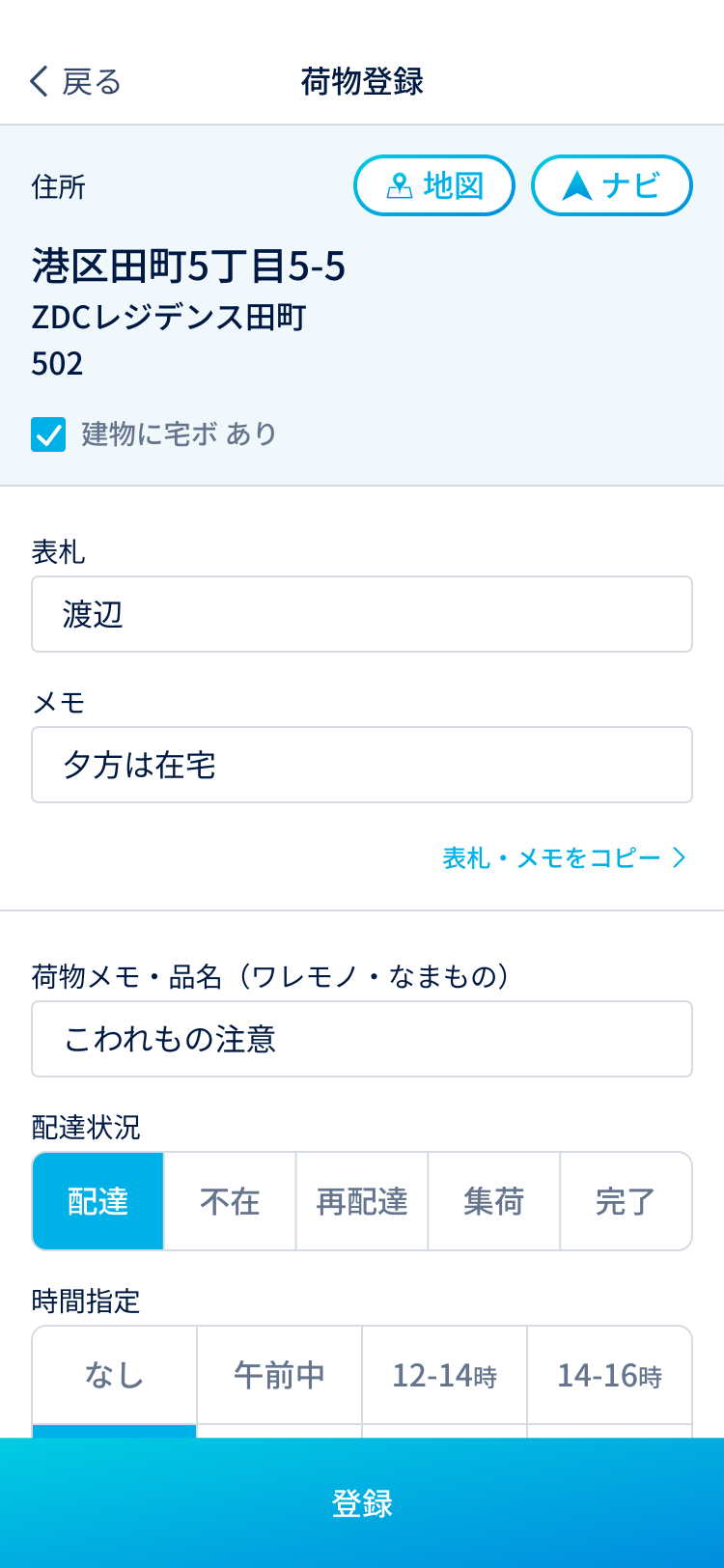This screenshot has height=1568, width=724.
Task: Open the chevron beside 表札・メモをコピー
Action: pyautogui.click(x=682, y=856)
